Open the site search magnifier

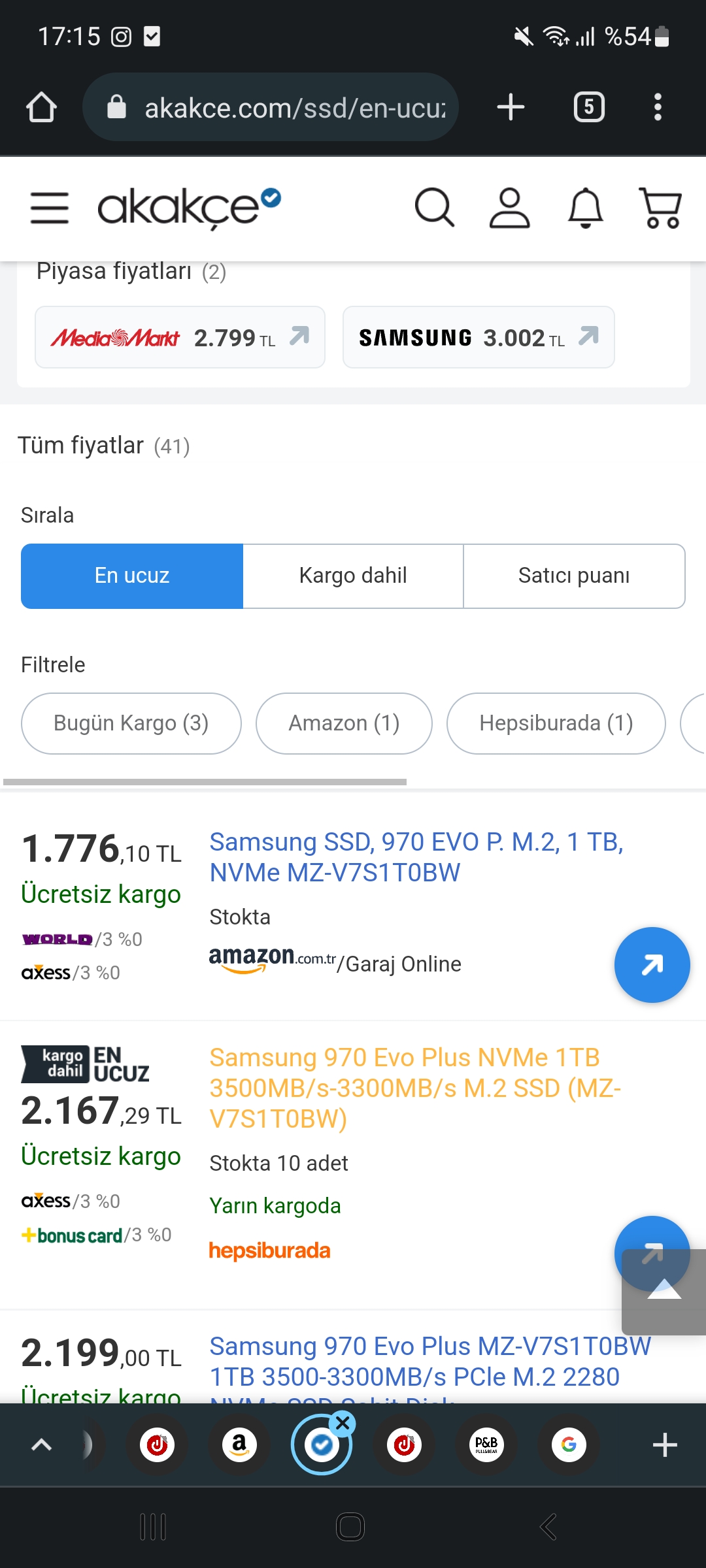[434, 208]
